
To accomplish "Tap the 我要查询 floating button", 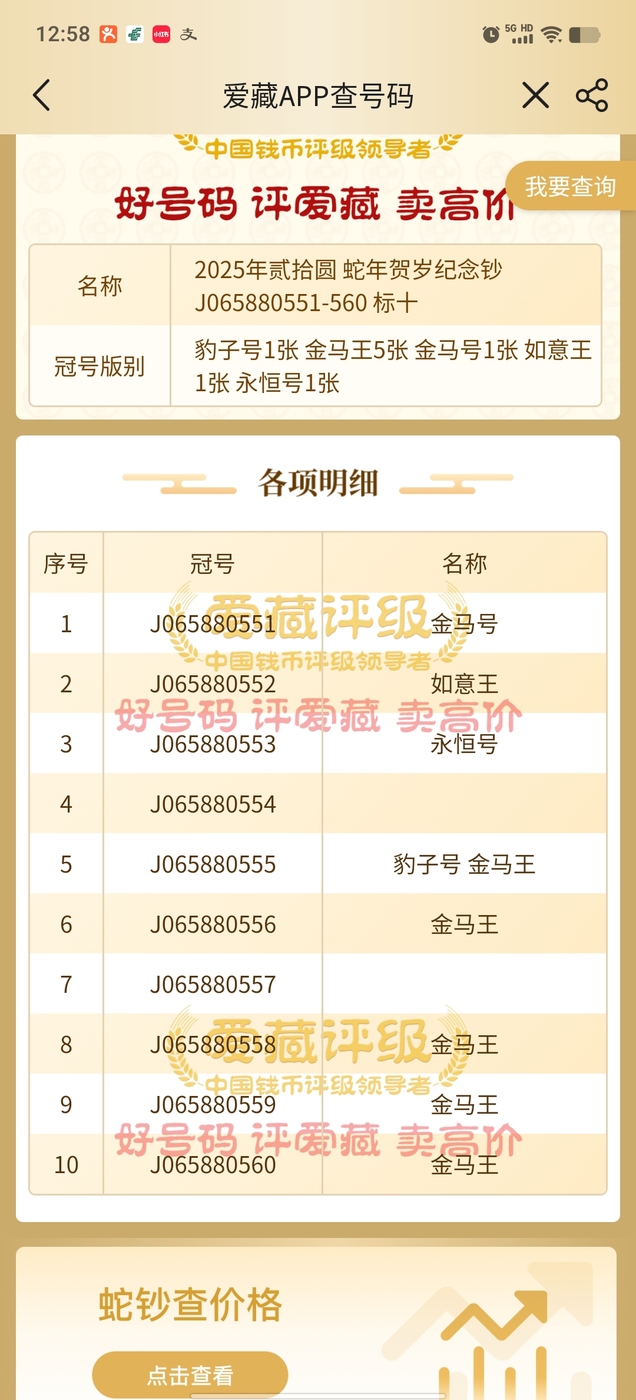I will click(x=571, y=186).
